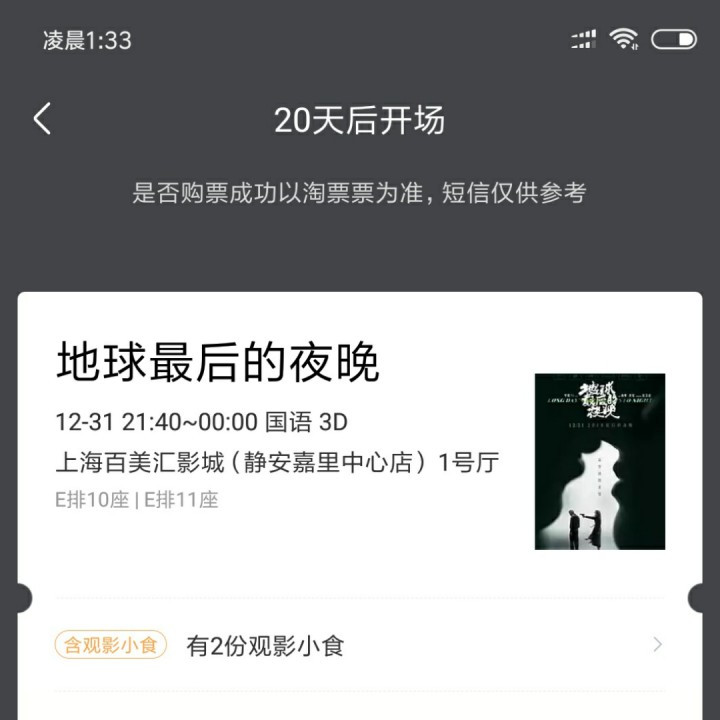Screen dimensions: 720x720
Task: Open the 有2份观影小食 snack row
Action: pyautogui.click(x=360, y=645)
